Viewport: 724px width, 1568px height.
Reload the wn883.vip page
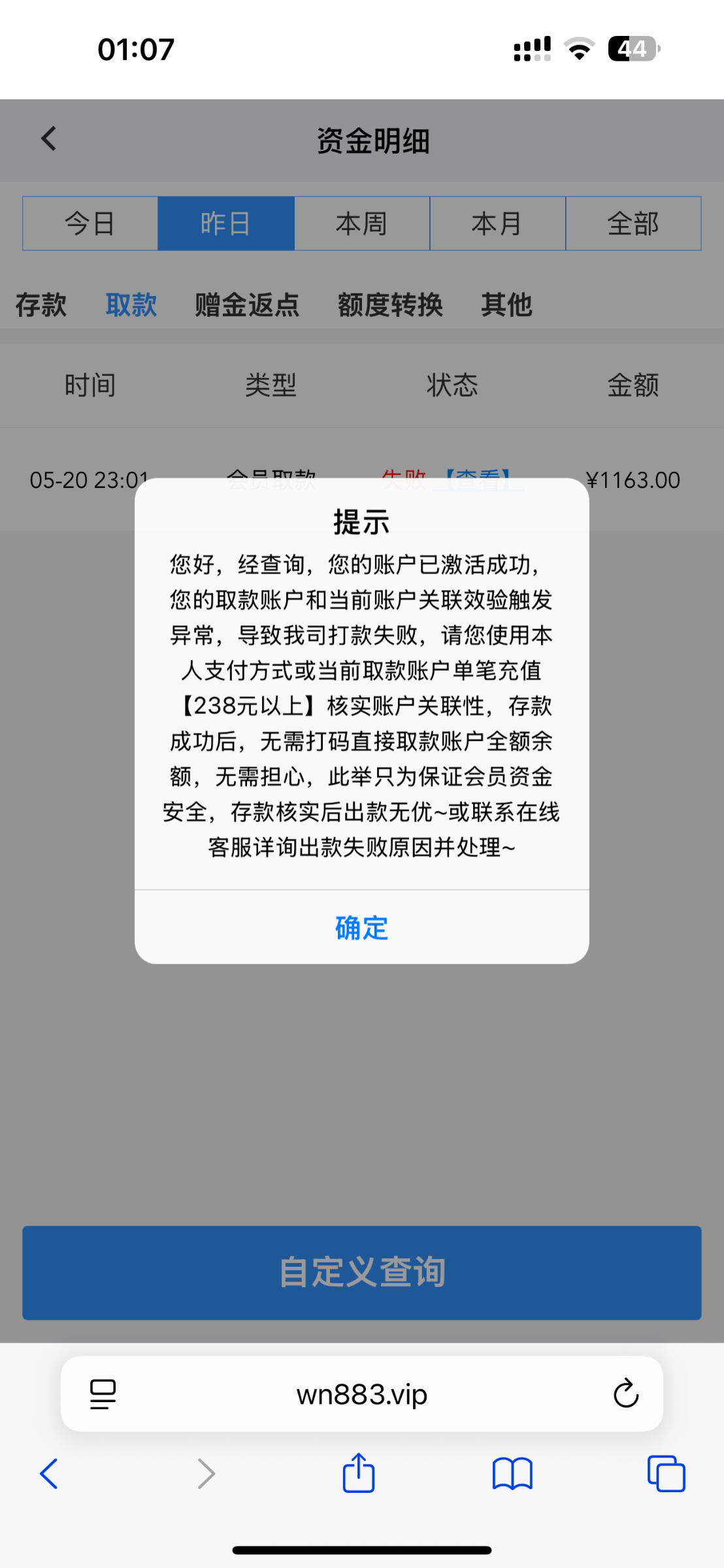click(x=625, y=1394)
